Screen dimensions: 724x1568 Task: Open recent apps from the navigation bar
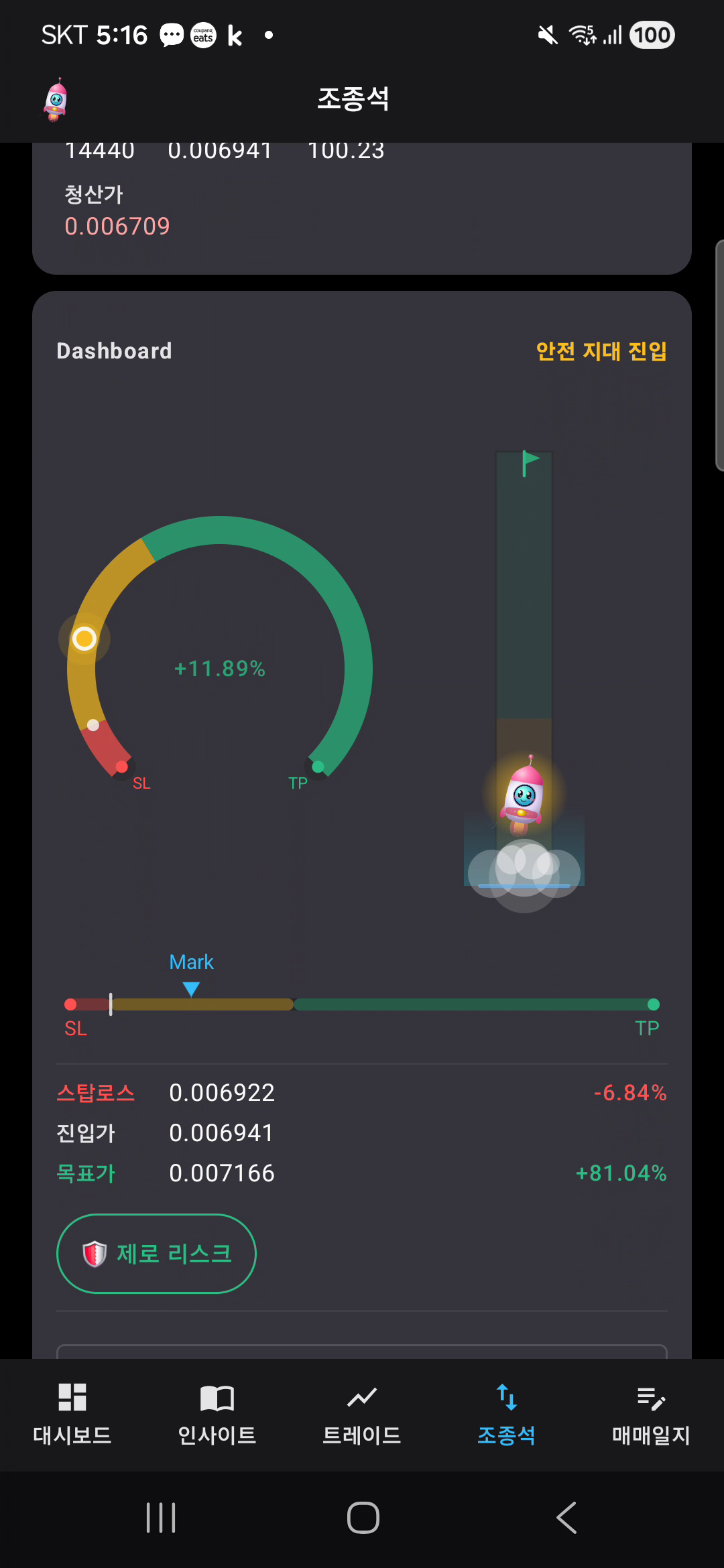[x=161, y=1518]
